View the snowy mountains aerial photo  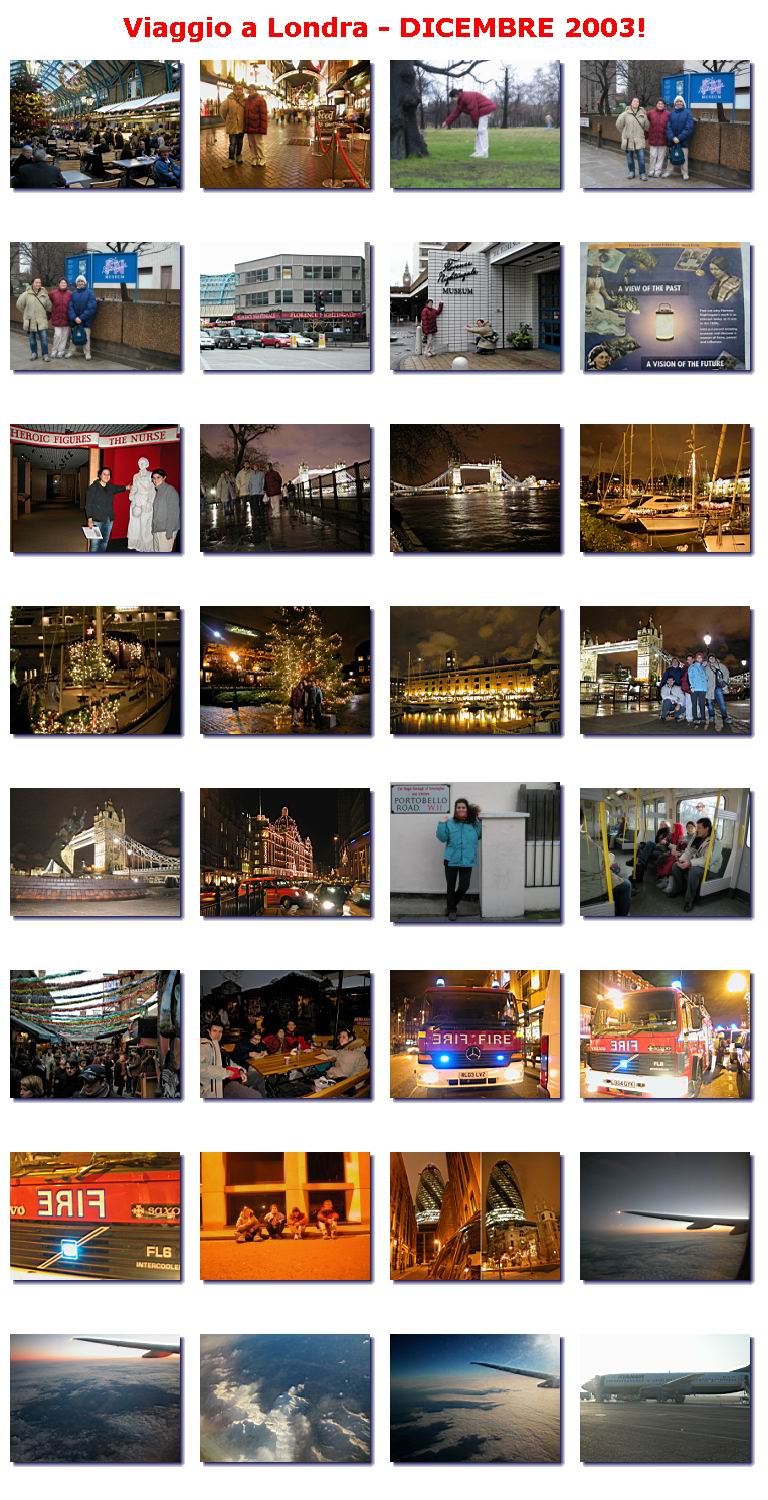[x=285, y=1397]
